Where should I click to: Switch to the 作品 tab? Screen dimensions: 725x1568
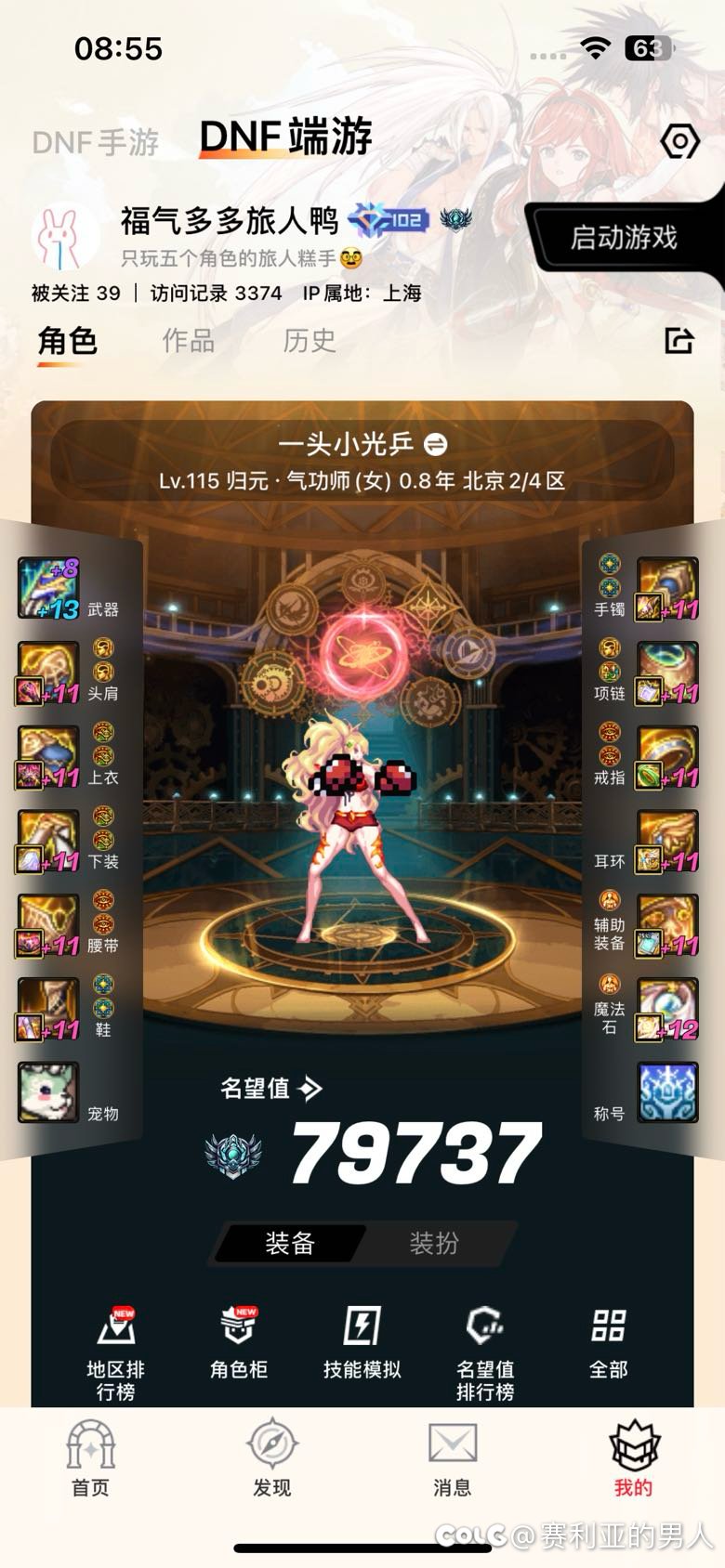189,341
